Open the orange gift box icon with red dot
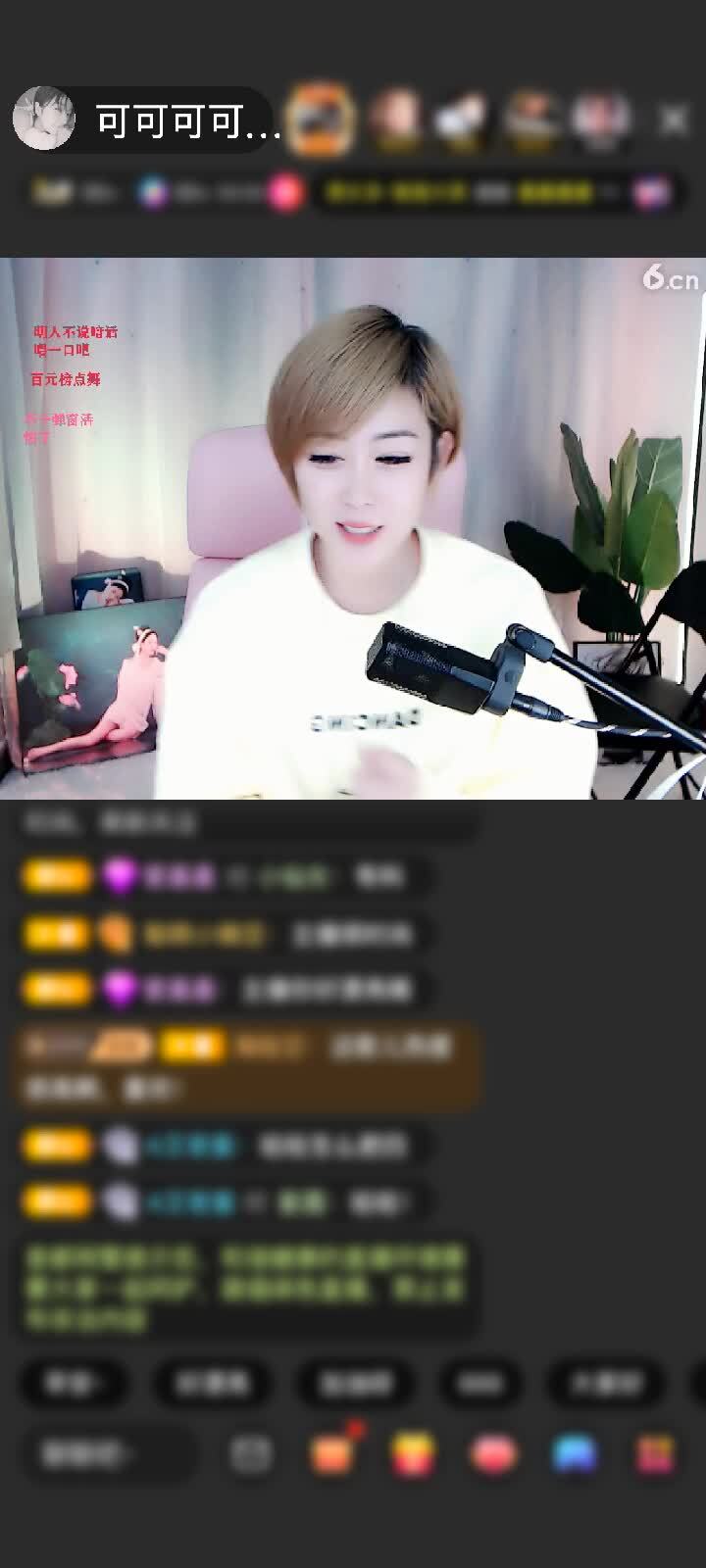Screen dimensions: 706x1568 click(x=331, y=1454)
